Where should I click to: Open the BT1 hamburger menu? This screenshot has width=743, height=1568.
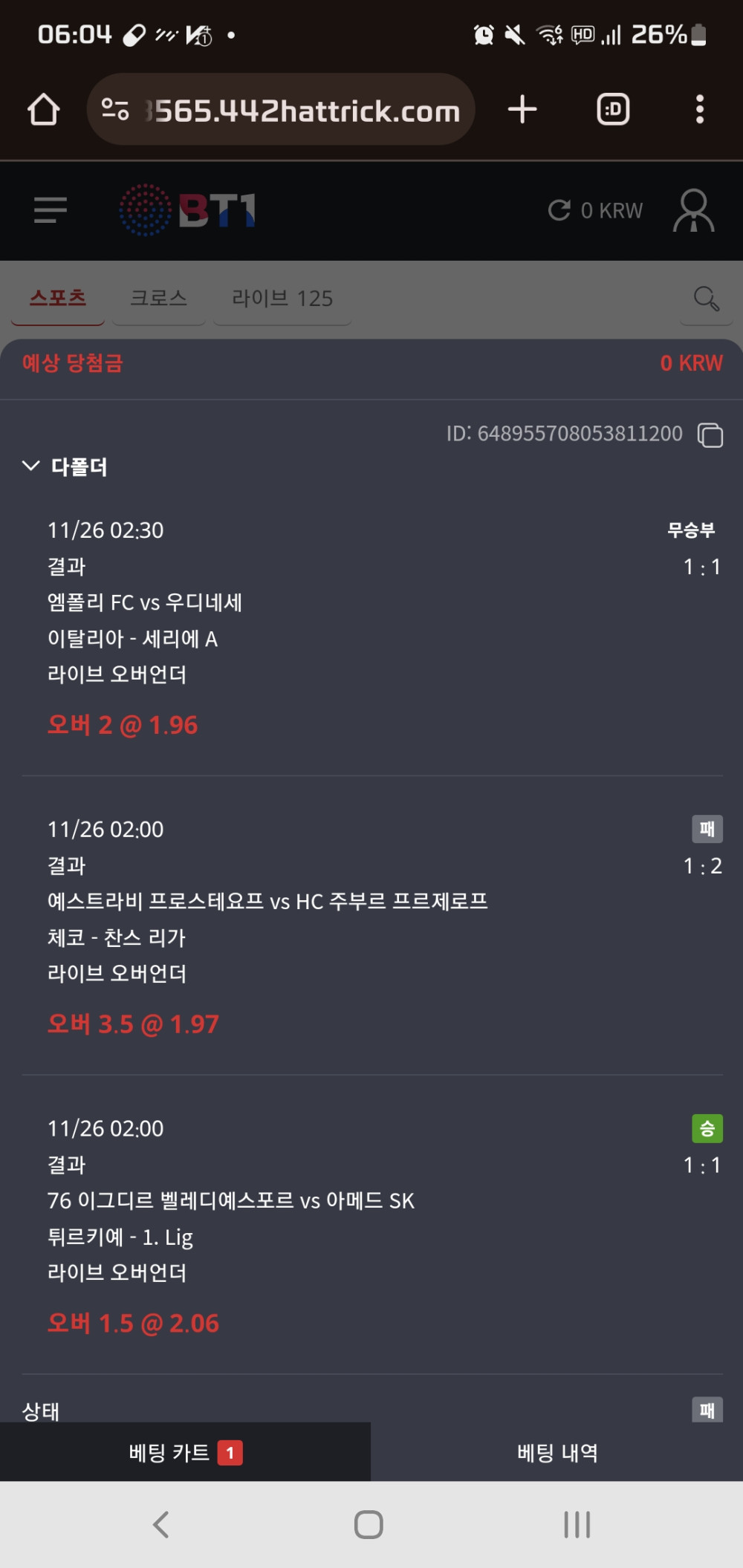tap(51, 210)
